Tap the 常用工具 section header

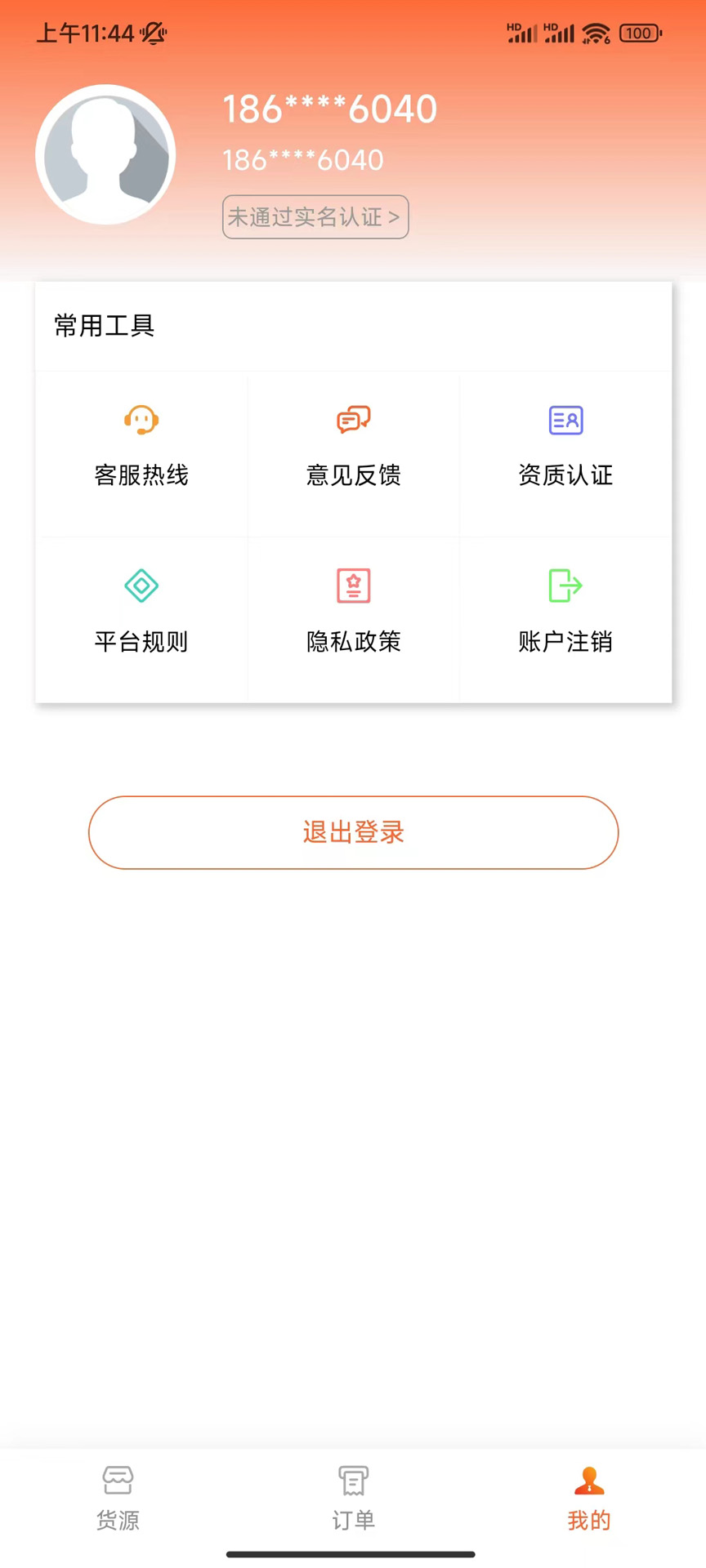[x=103, y=326]
